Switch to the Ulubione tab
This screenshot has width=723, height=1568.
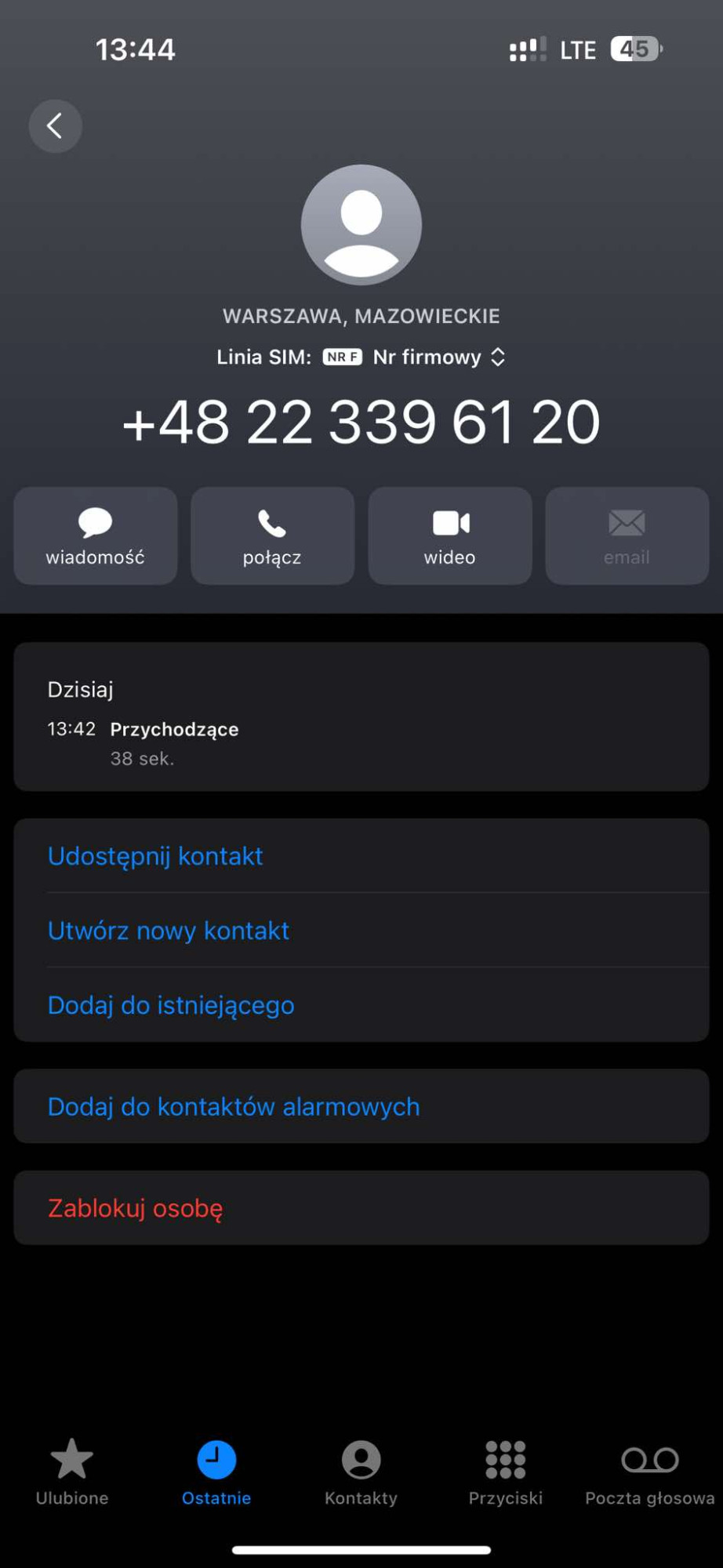pyautogui.click(x=72, y=1472)
